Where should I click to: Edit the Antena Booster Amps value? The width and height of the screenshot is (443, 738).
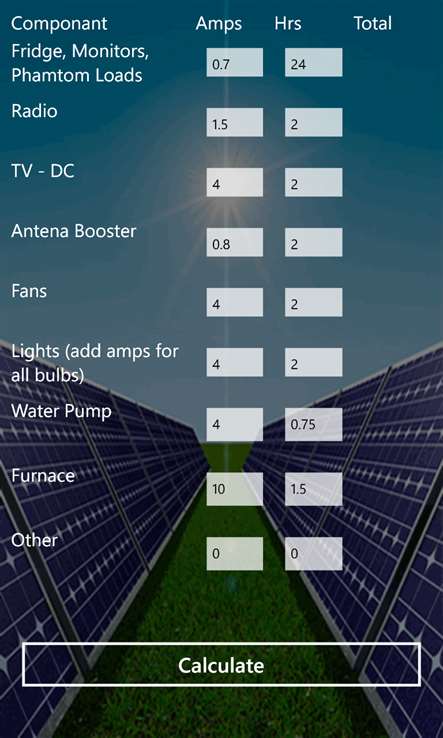[x=234, y=242]
